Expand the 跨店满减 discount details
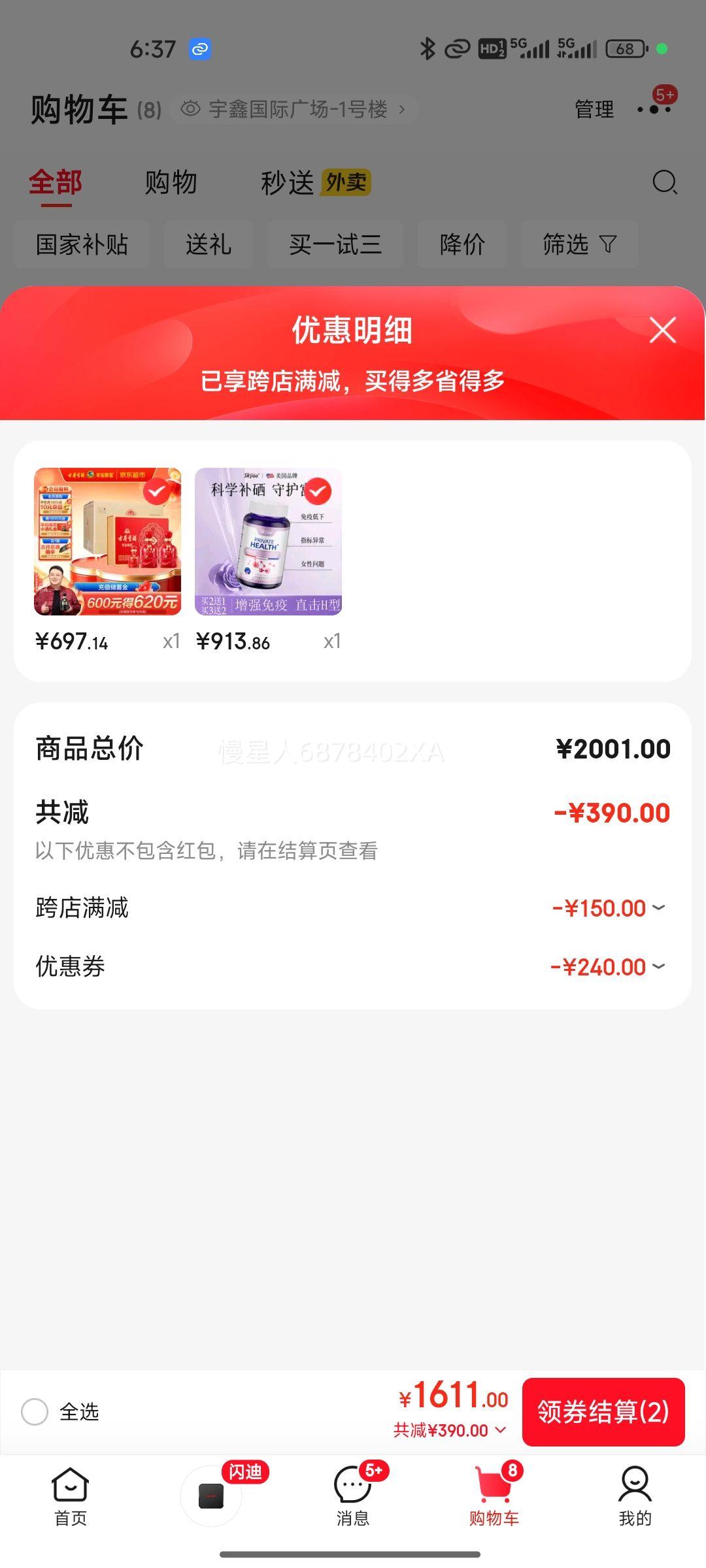 [x=657, y=907]
